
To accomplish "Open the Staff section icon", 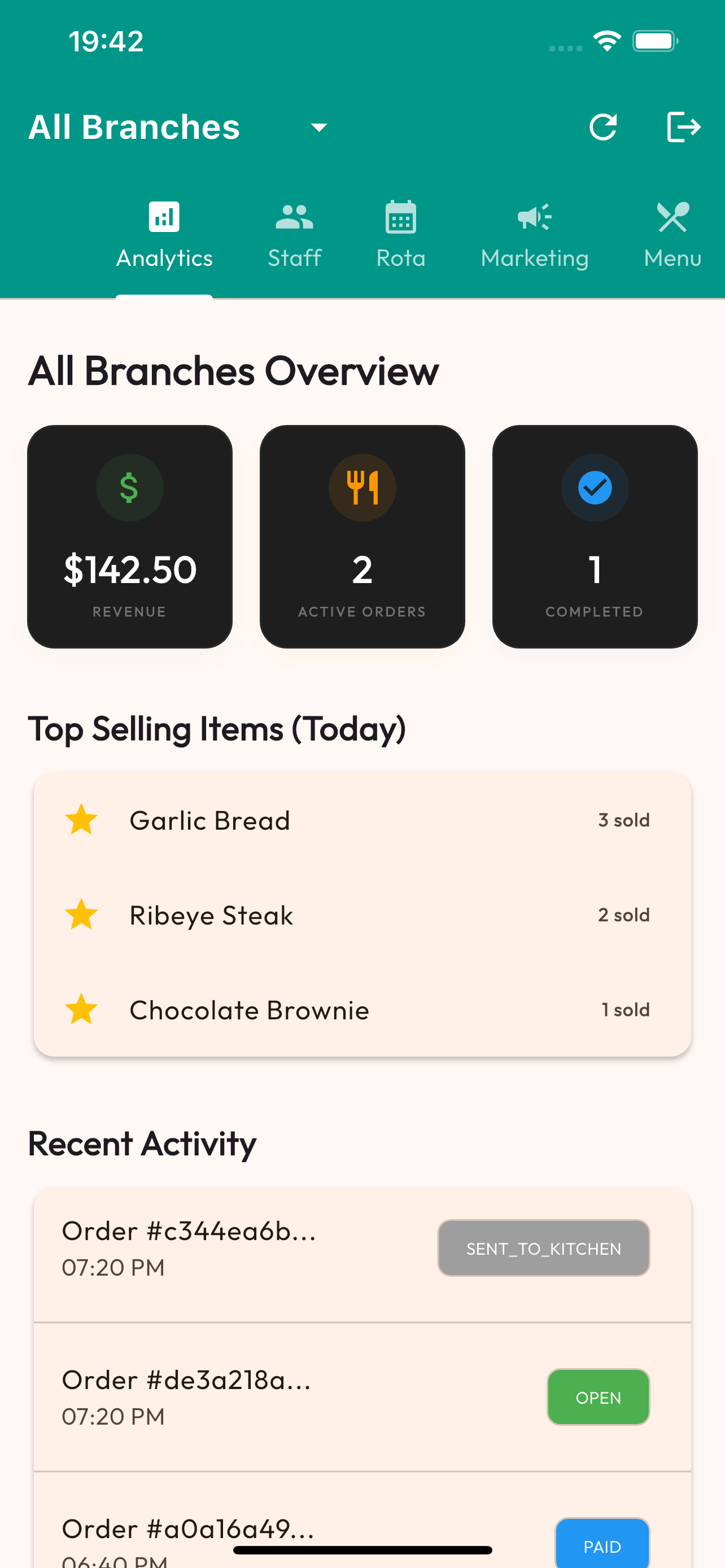I will (294, 216).
